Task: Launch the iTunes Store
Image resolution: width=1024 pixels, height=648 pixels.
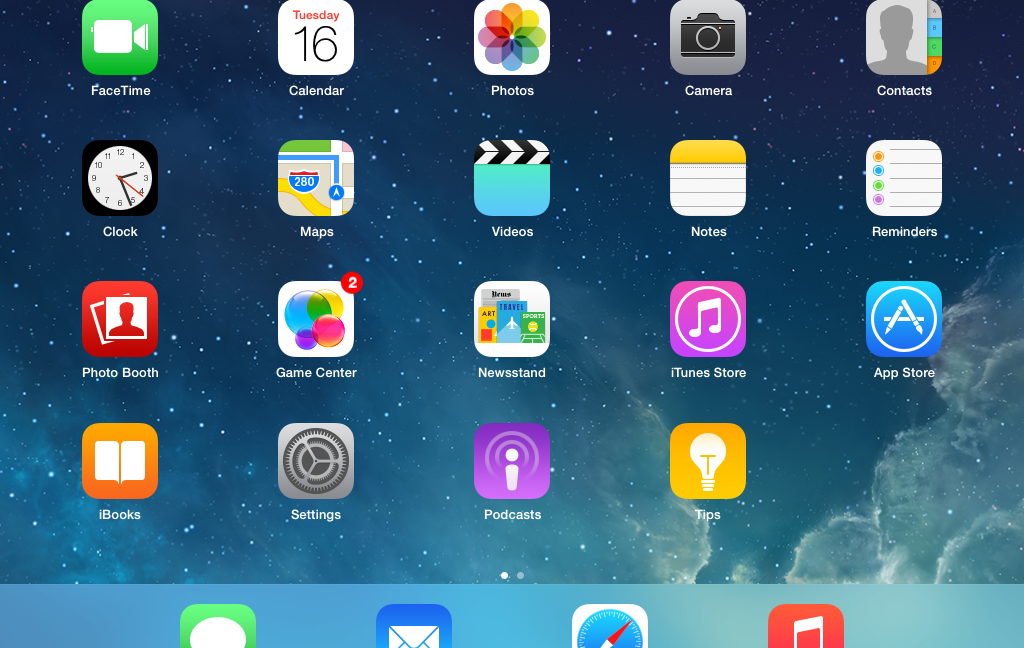Action: pyautogui.click(x=708, y=319)
